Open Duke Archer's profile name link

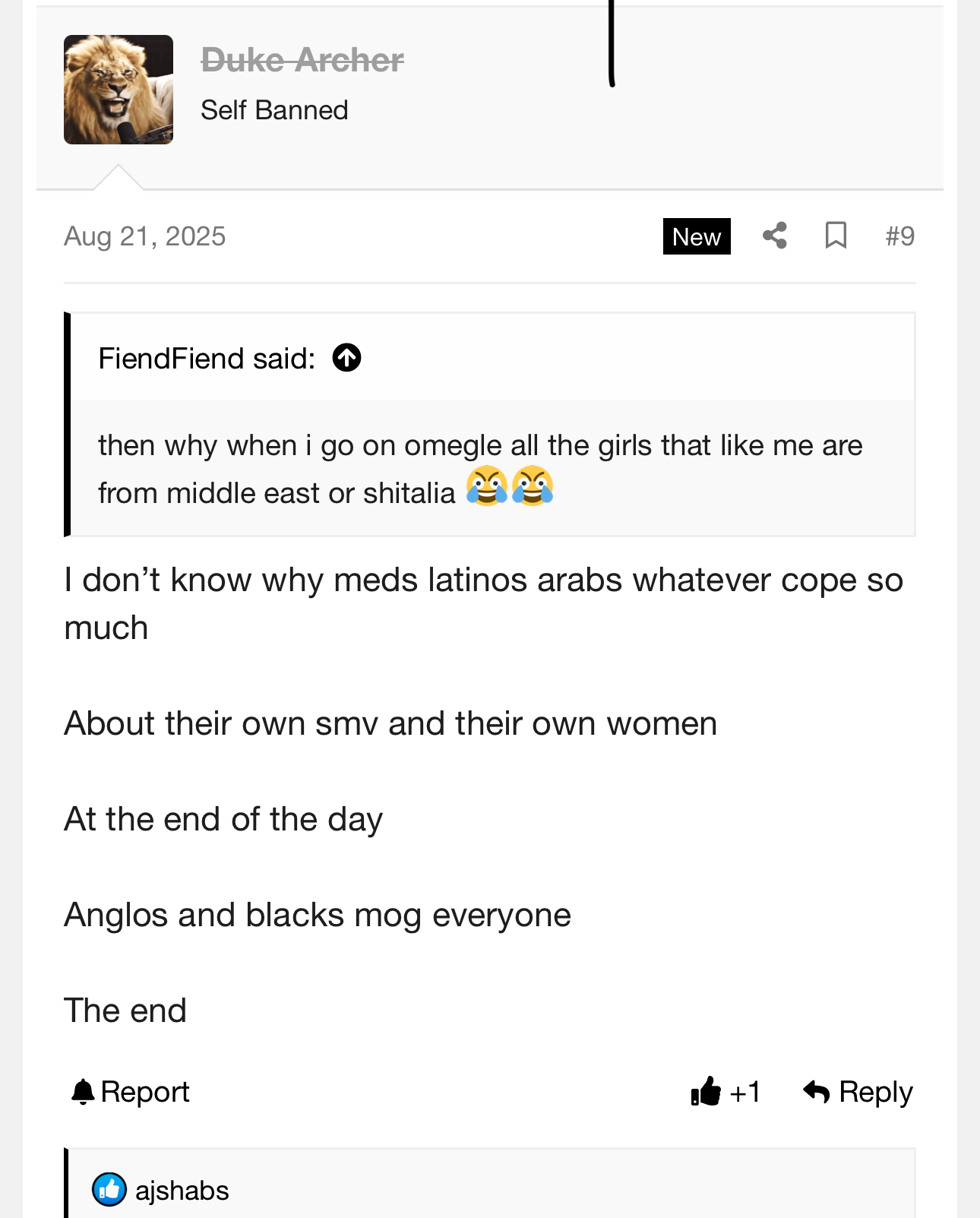(302, 60)
